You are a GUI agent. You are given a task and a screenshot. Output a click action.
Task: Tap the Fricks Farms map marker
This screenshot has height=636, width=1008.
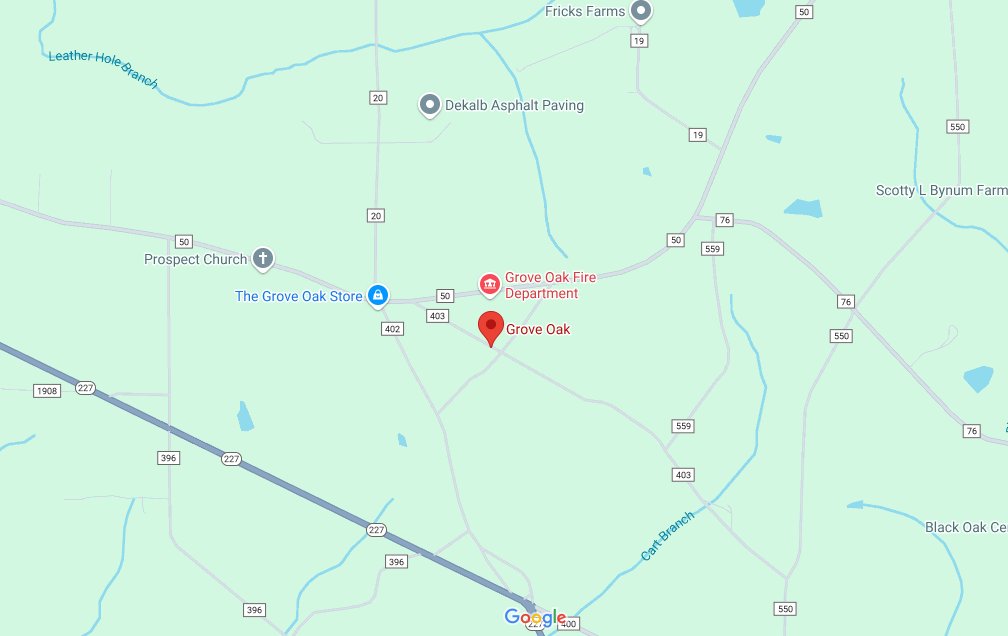(x=642, y=12)
